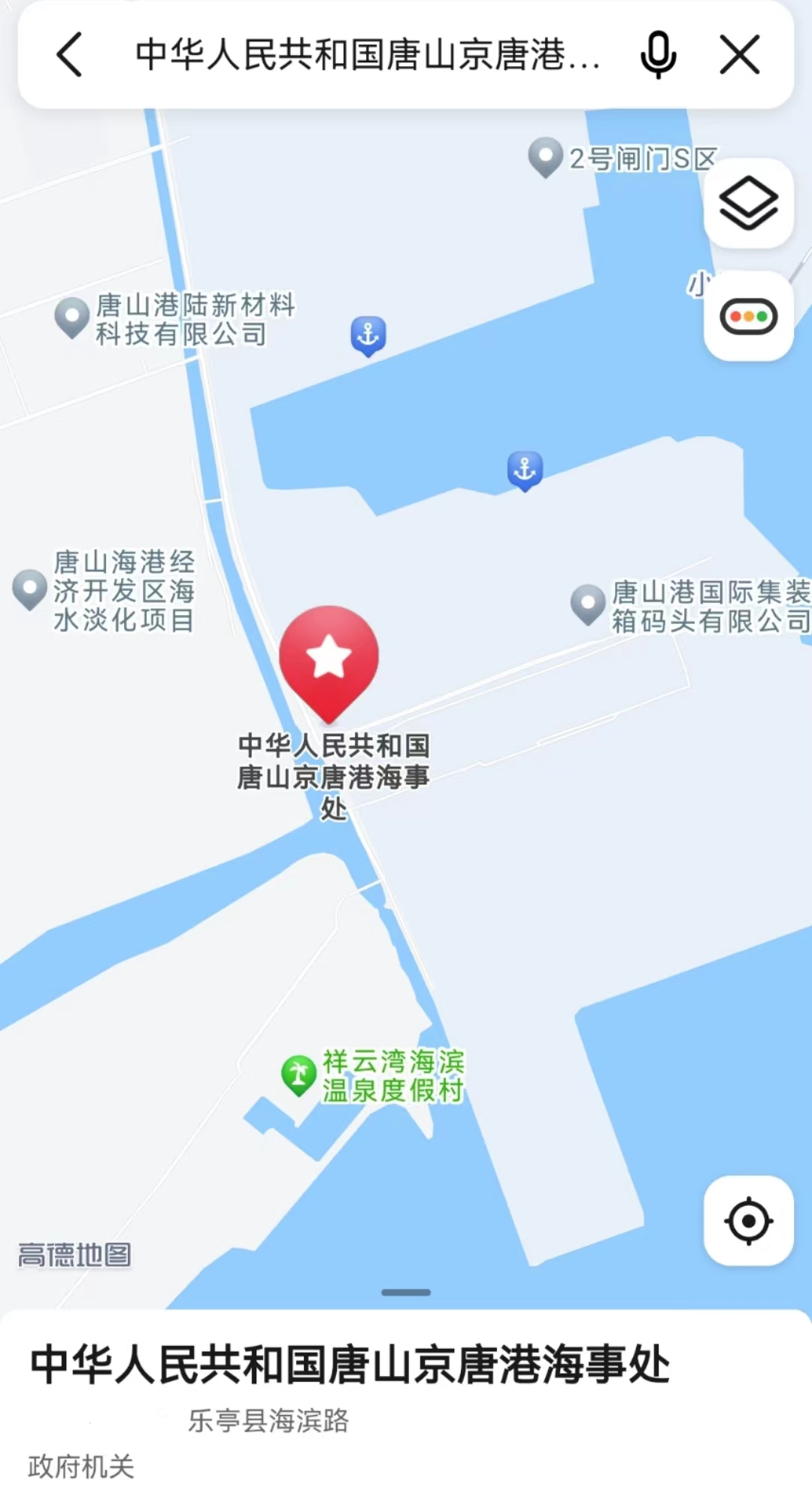Screen dimensions: 812x1500
Task: Clear the search with the X
Action: 740,55
